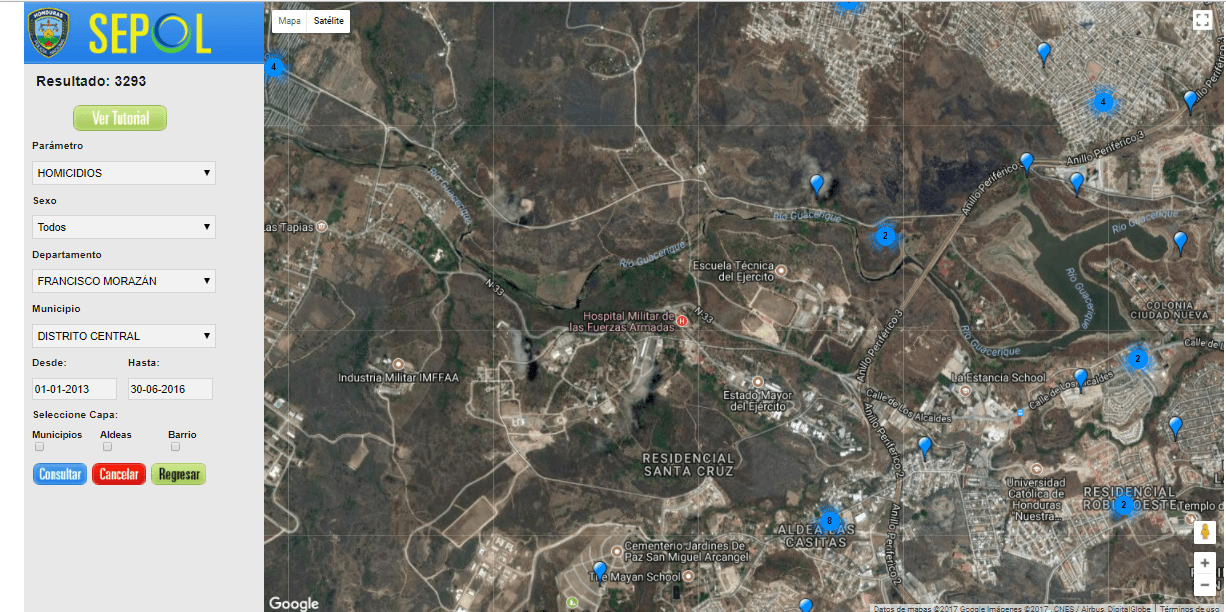Image resolution: width=1226 pixels, height=612 pixels.
Task: Expand the Departamento dropdown
Action: (x=124, y=281)
